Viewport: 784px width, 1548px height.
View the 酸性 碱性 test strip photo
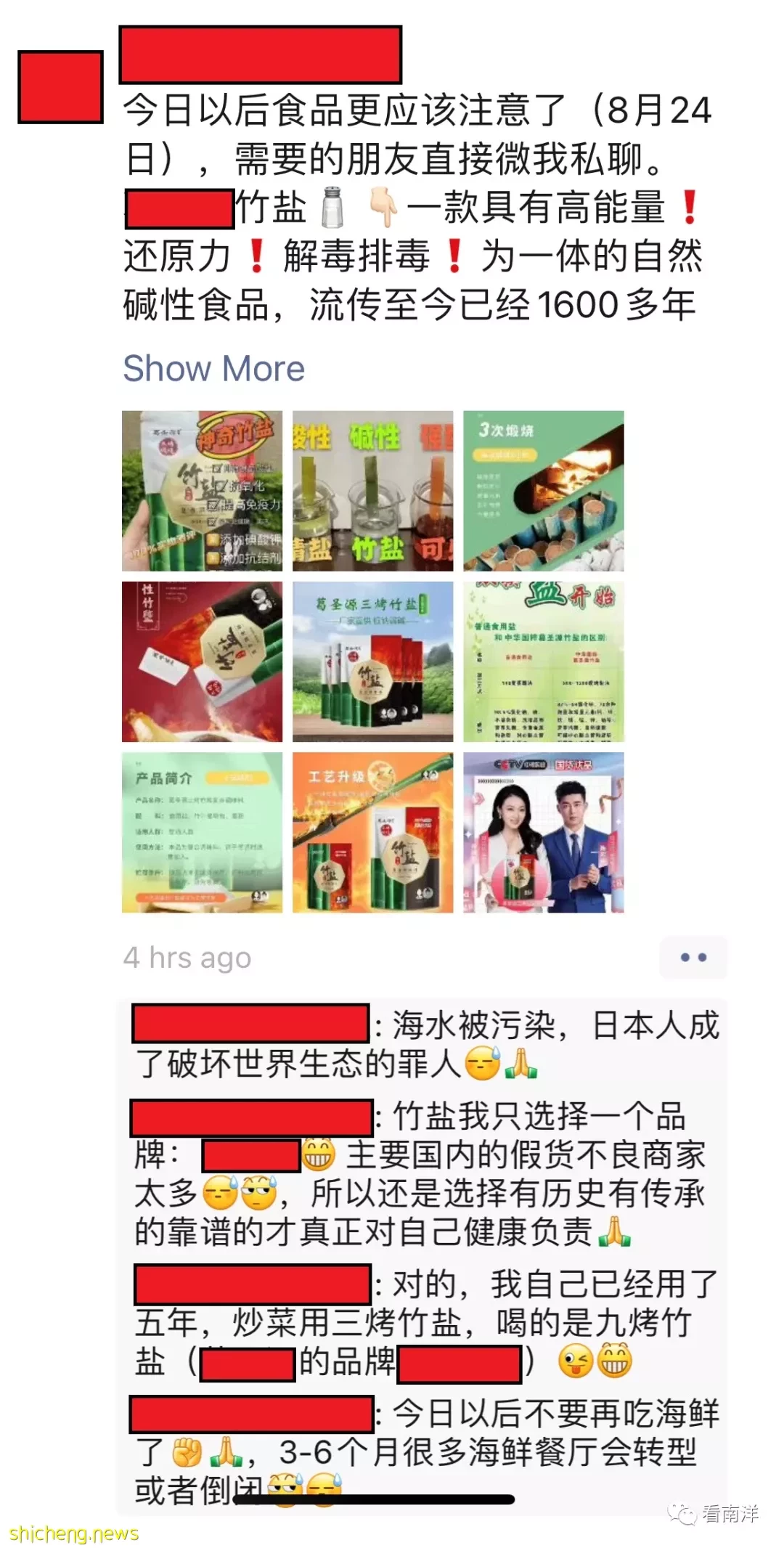pos(373,491)
